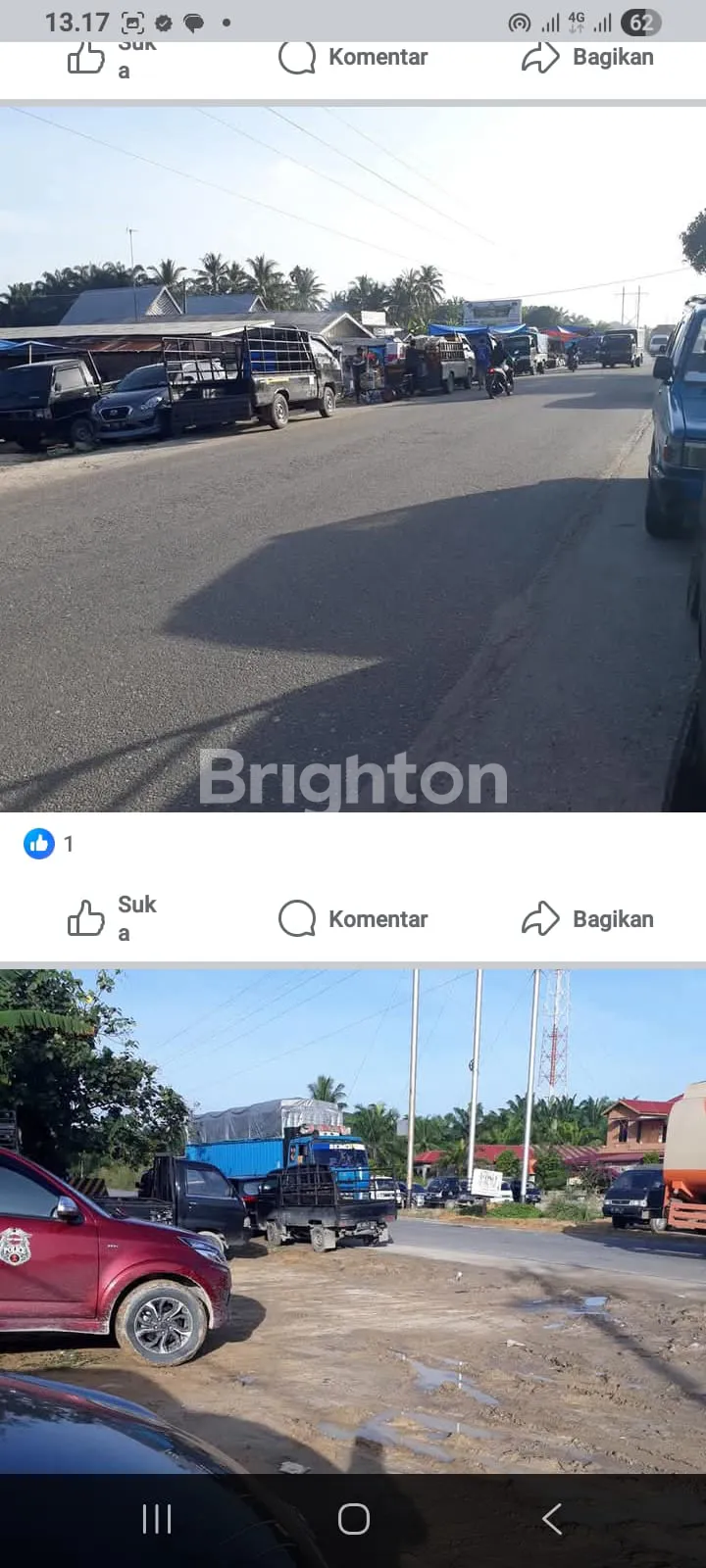This screenshot has width=706, height=1568.
Task: Go back using the system back button
Action: point(552,1519)
